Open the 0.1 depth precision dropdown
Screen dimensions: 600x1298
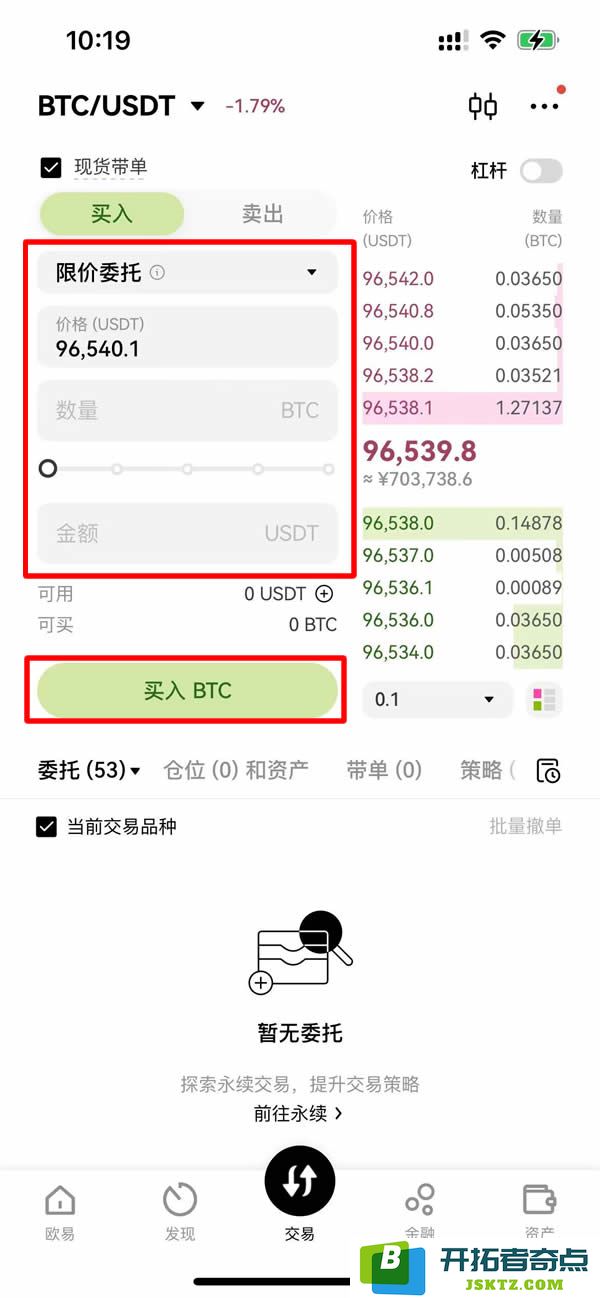pyautogui.click(x=437, y=700)
